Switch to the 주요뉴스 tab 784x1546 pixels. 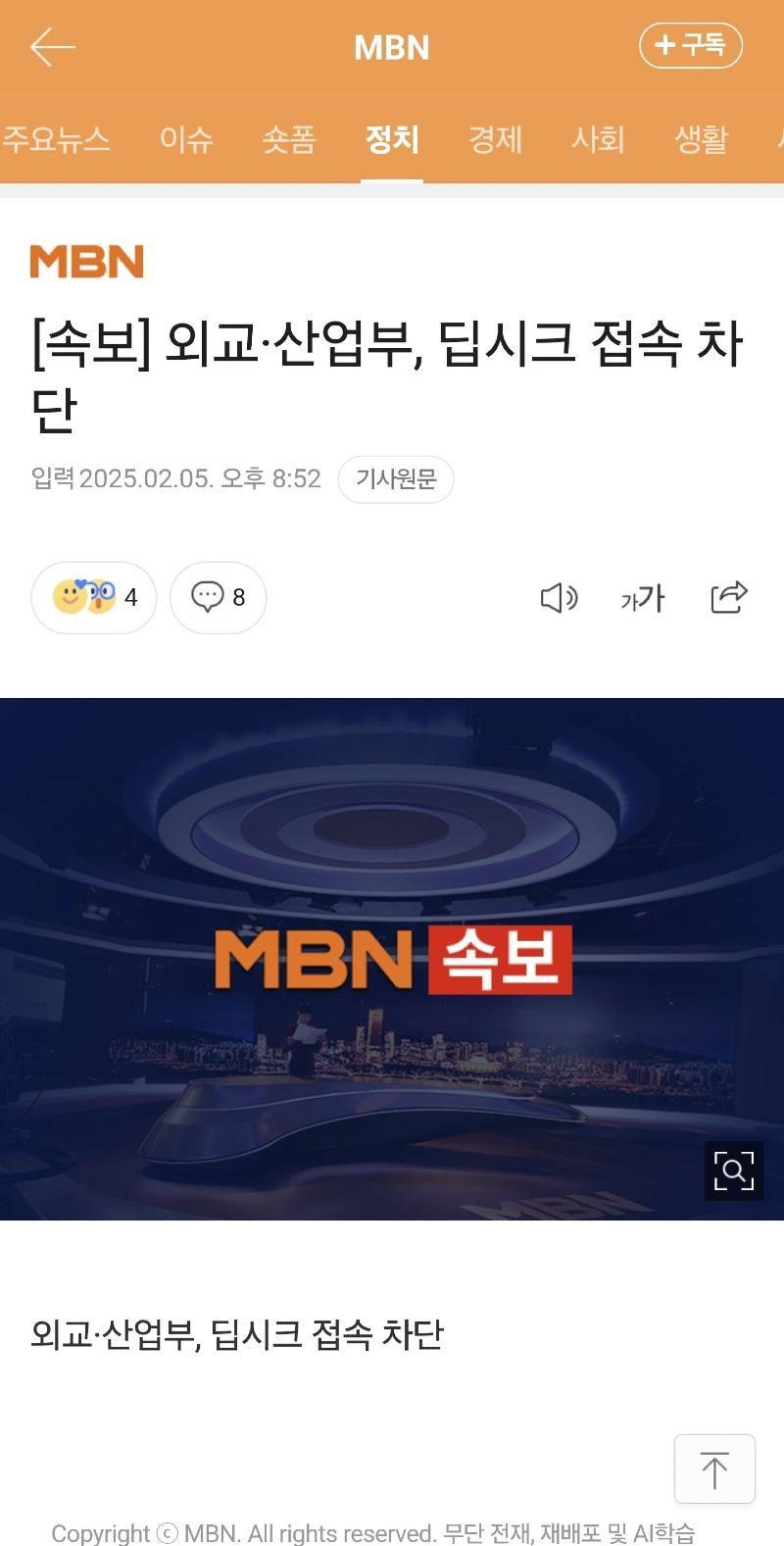pos(56,139)
